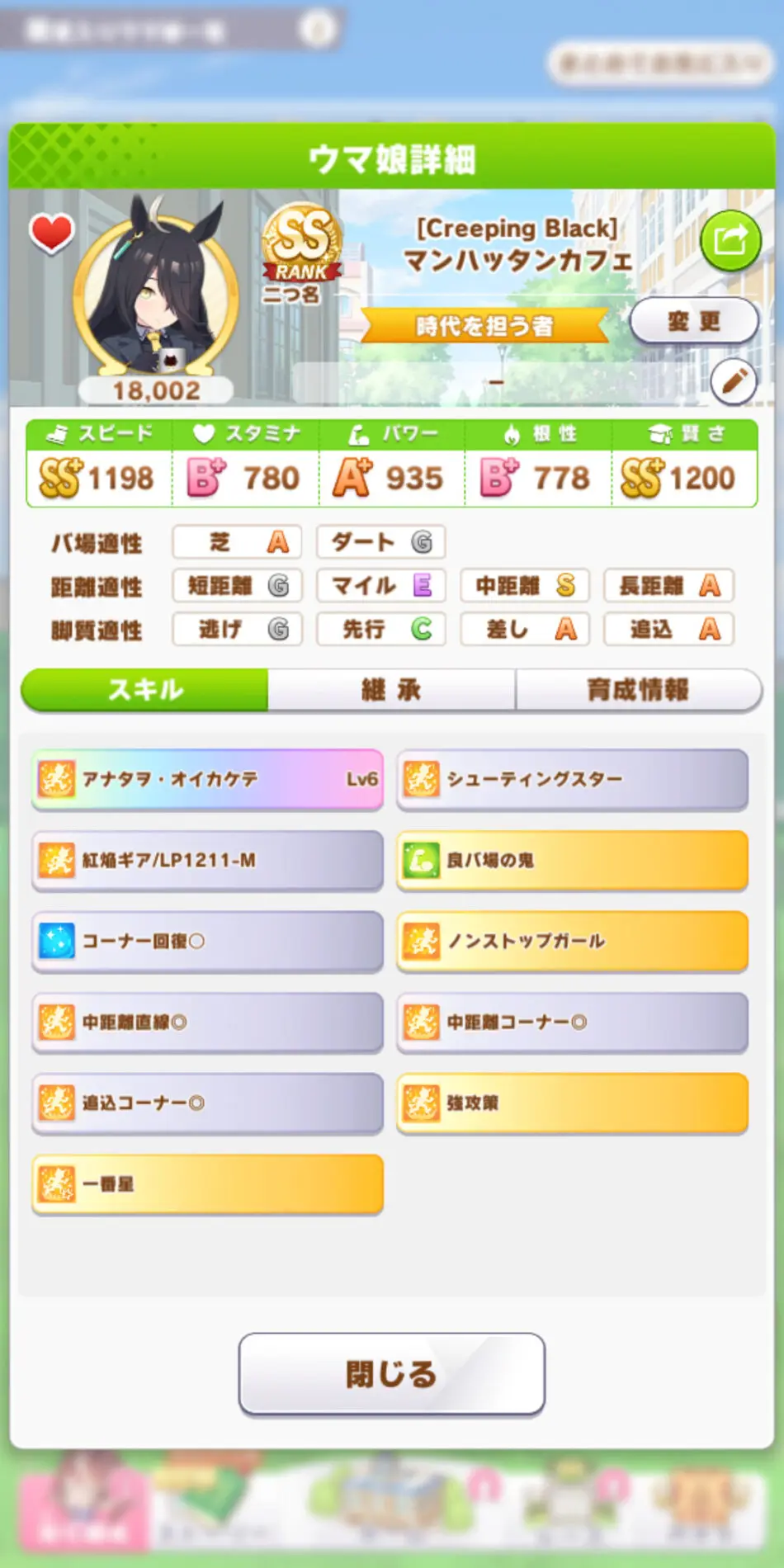View the 一番星 skill
Screen dimensions: 784x1568
coord(207,1183)
